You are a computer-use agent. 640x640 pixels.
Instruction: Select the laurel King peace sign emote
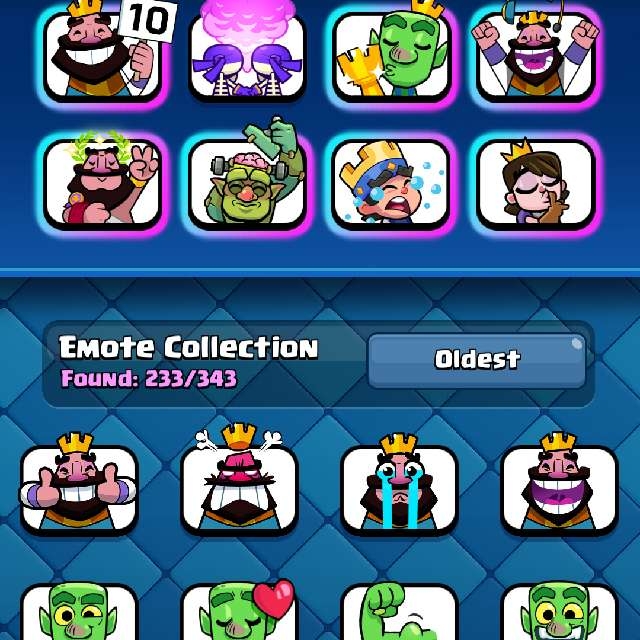pos(103,185)
